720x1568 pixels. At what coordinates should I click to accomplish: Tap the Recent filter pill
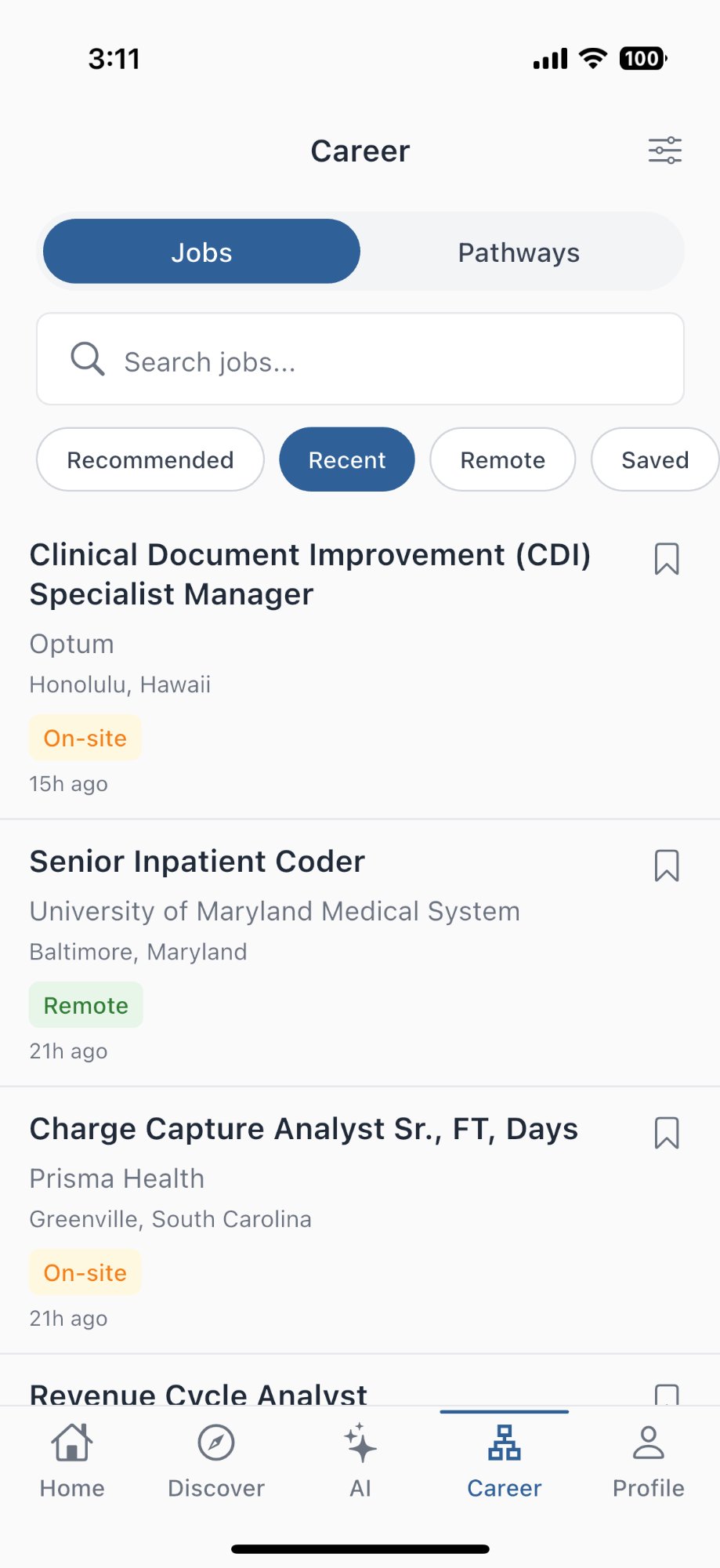click(x=347, y=459)
